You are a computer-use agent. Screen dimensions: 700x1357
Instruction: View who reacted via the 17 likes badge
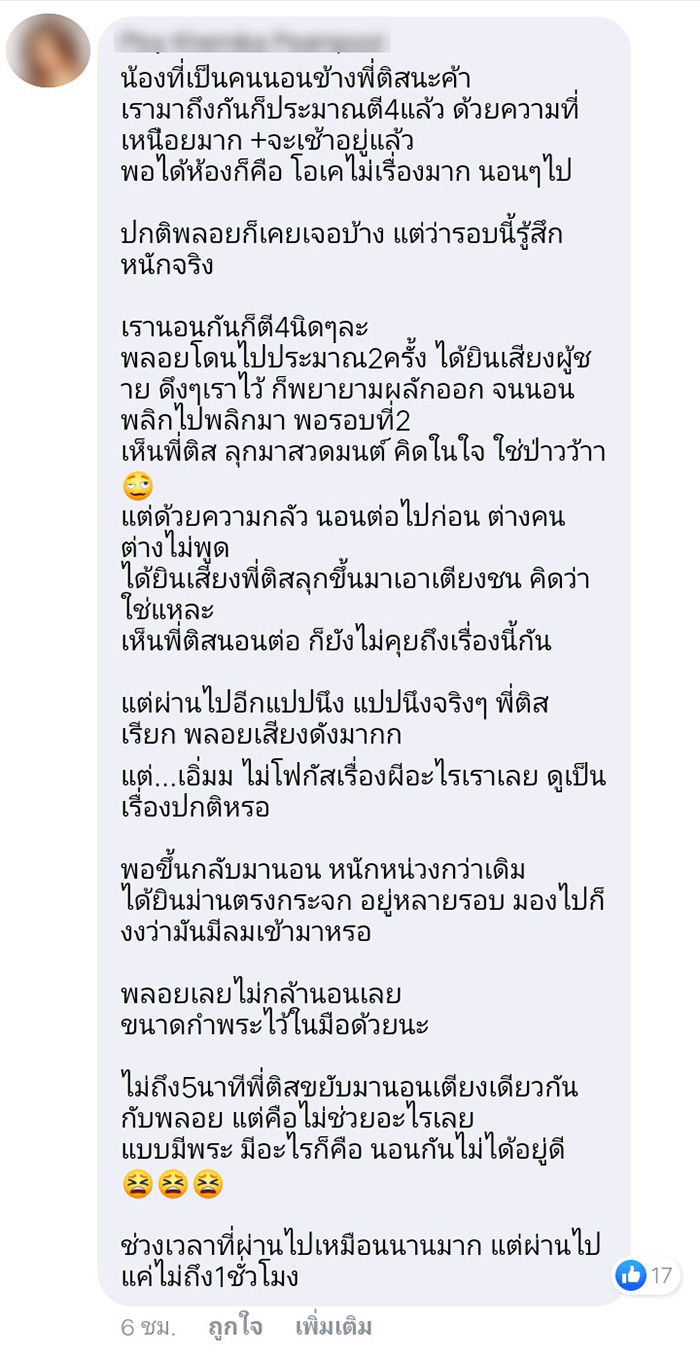[645, 1274]
